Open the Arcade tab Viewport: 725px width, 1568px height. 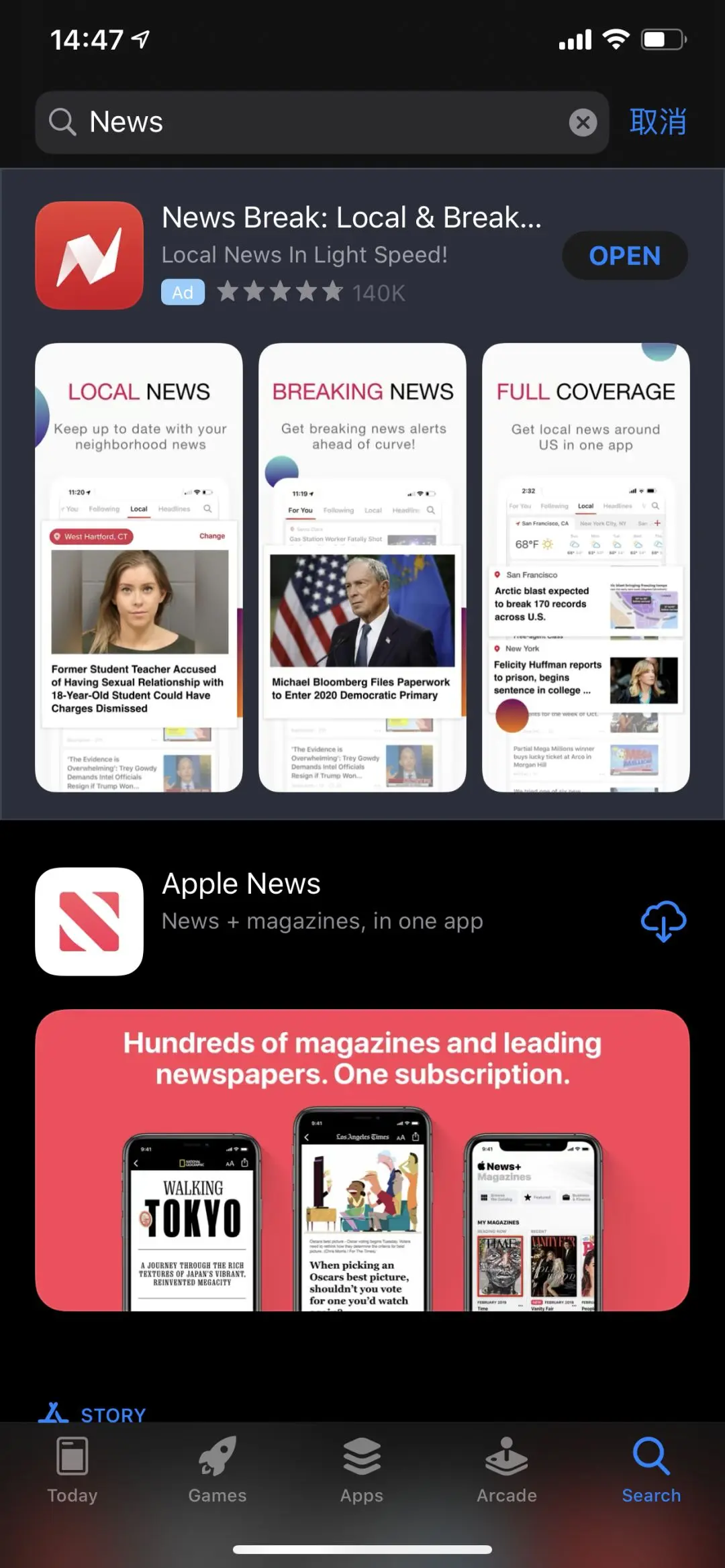[x=507, y=1469]
